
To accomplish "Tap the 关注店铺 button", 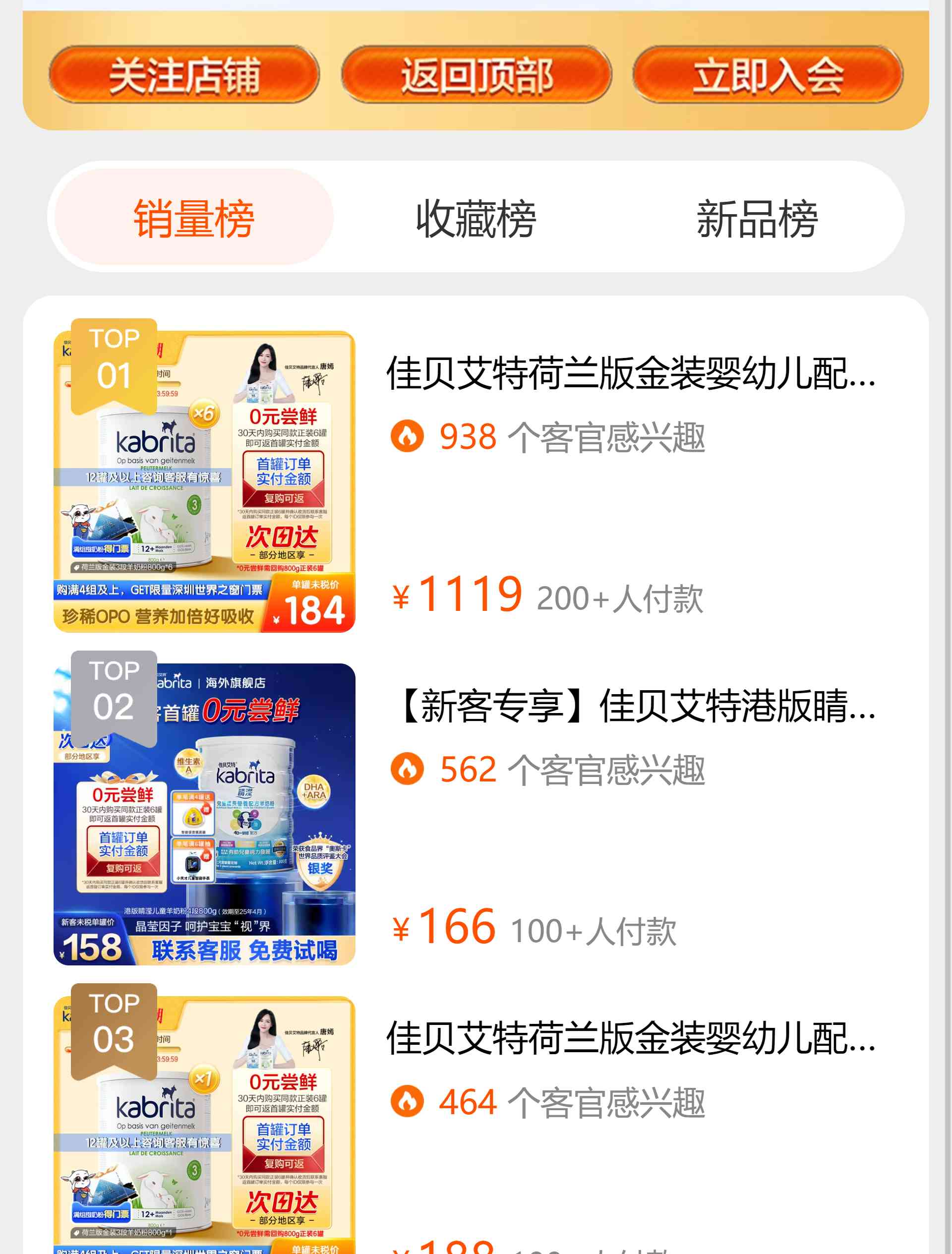I will pyautogui.click(x=184, y=75).
